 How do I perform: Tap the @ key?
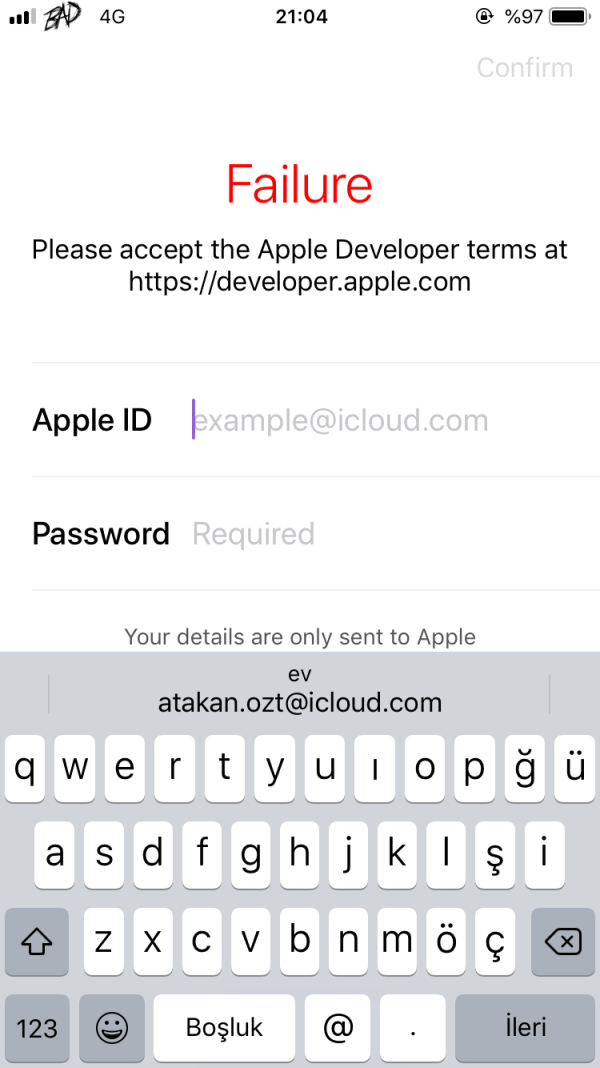point(340,1027)
